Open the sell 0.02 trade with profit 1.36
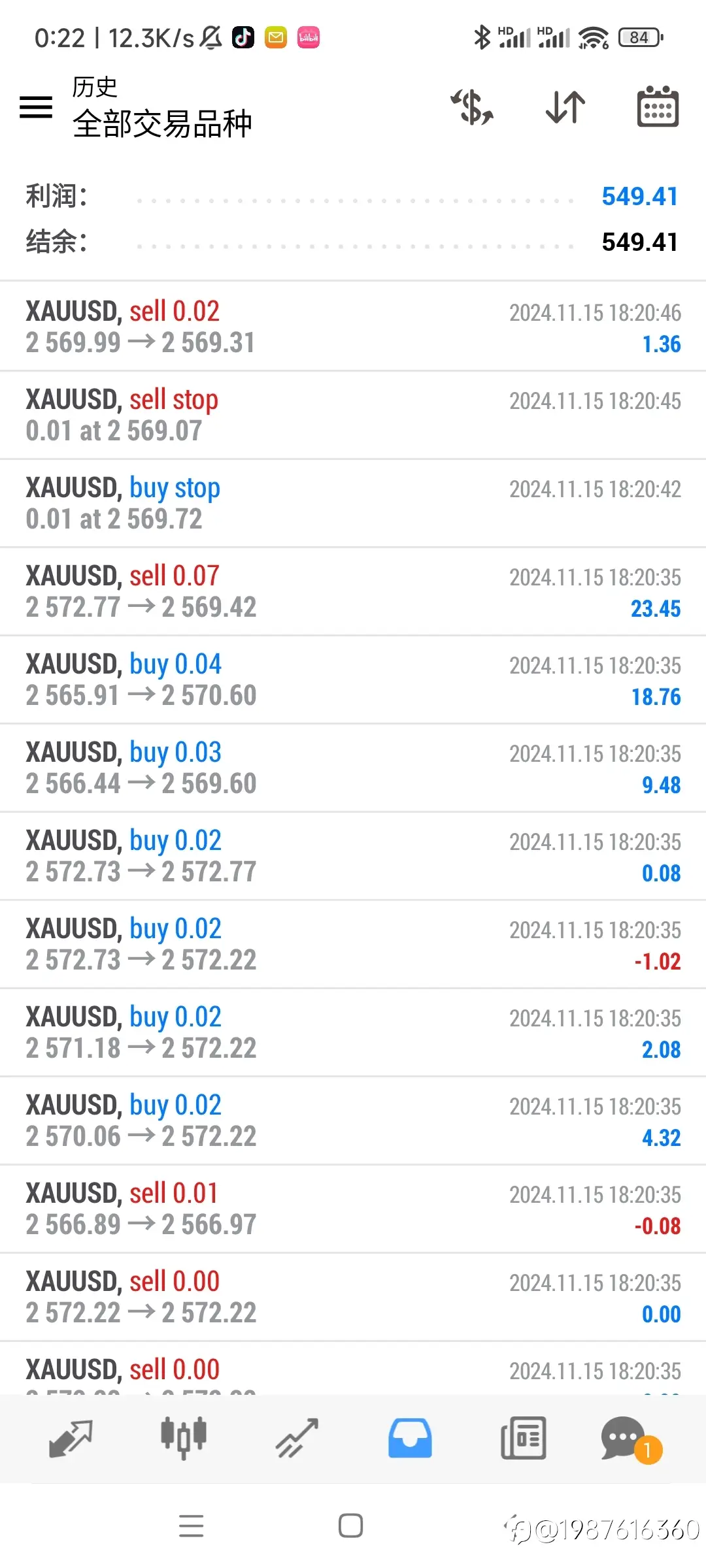The width and height of the screenshot is (706, 1568). pyautogui.click(x=353, y=327)
